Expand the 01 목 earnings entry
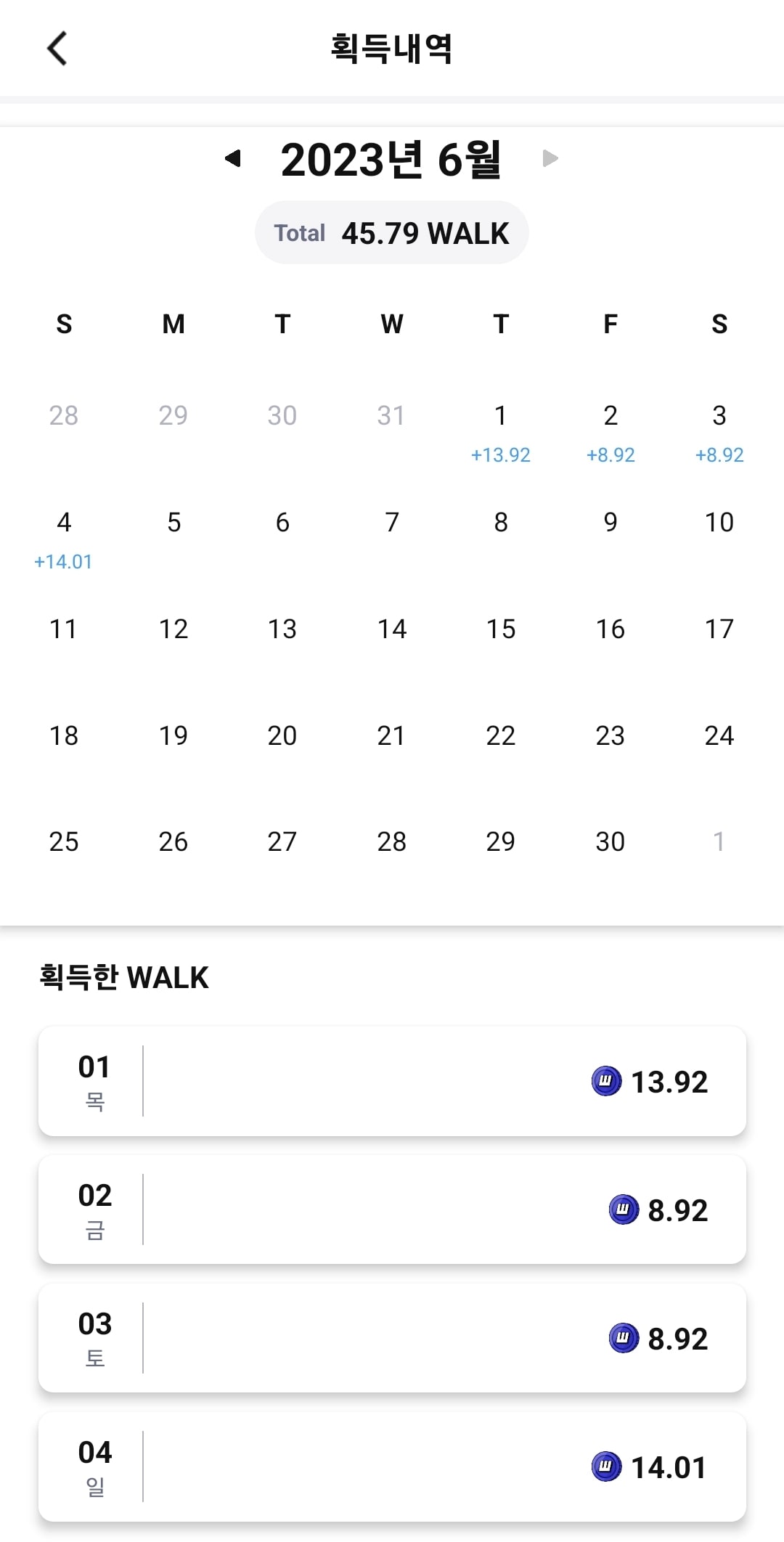The height and width of the screenshot is (1542, 784). [392, 1081]
